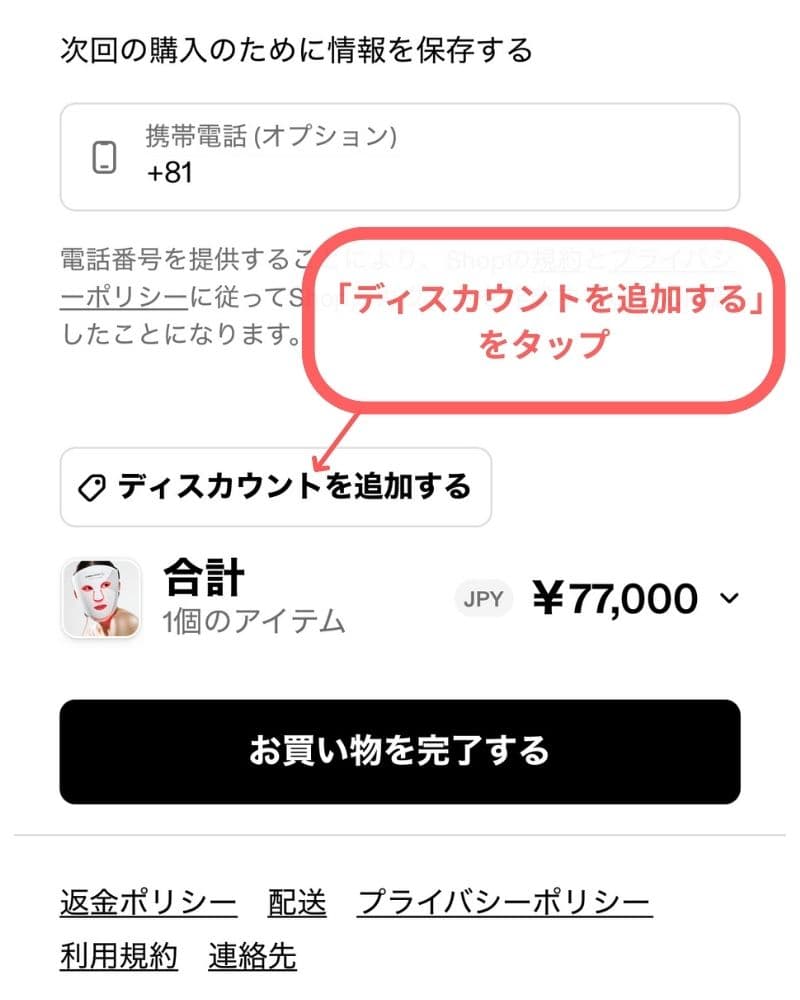Open the 配送 shipping link
This screenshot has height=1000, width=800.
tap(296, 900)
